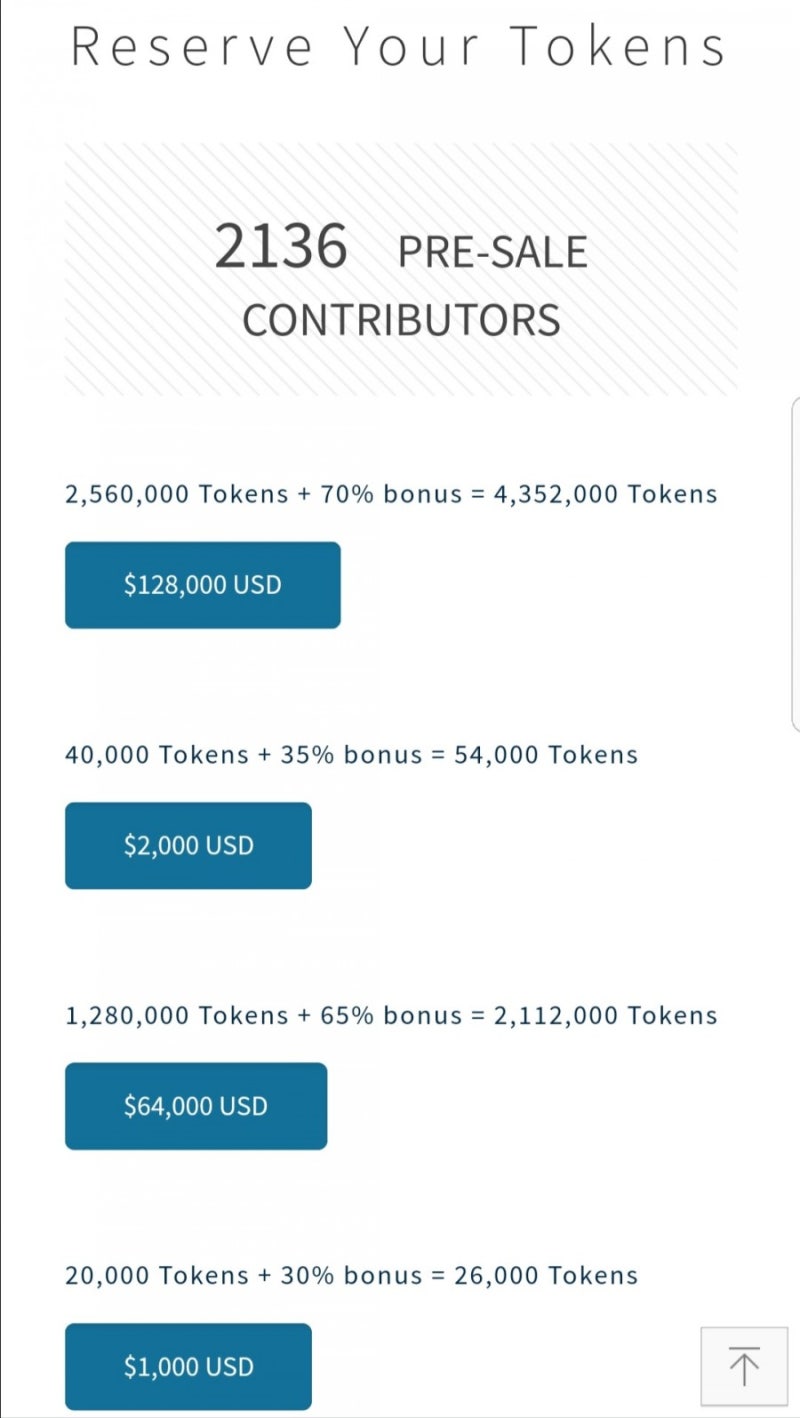The height and width of the screenshot is (1418, 800).
Task: Open the 70% bonus token package details
Action: tap(390, 493)
